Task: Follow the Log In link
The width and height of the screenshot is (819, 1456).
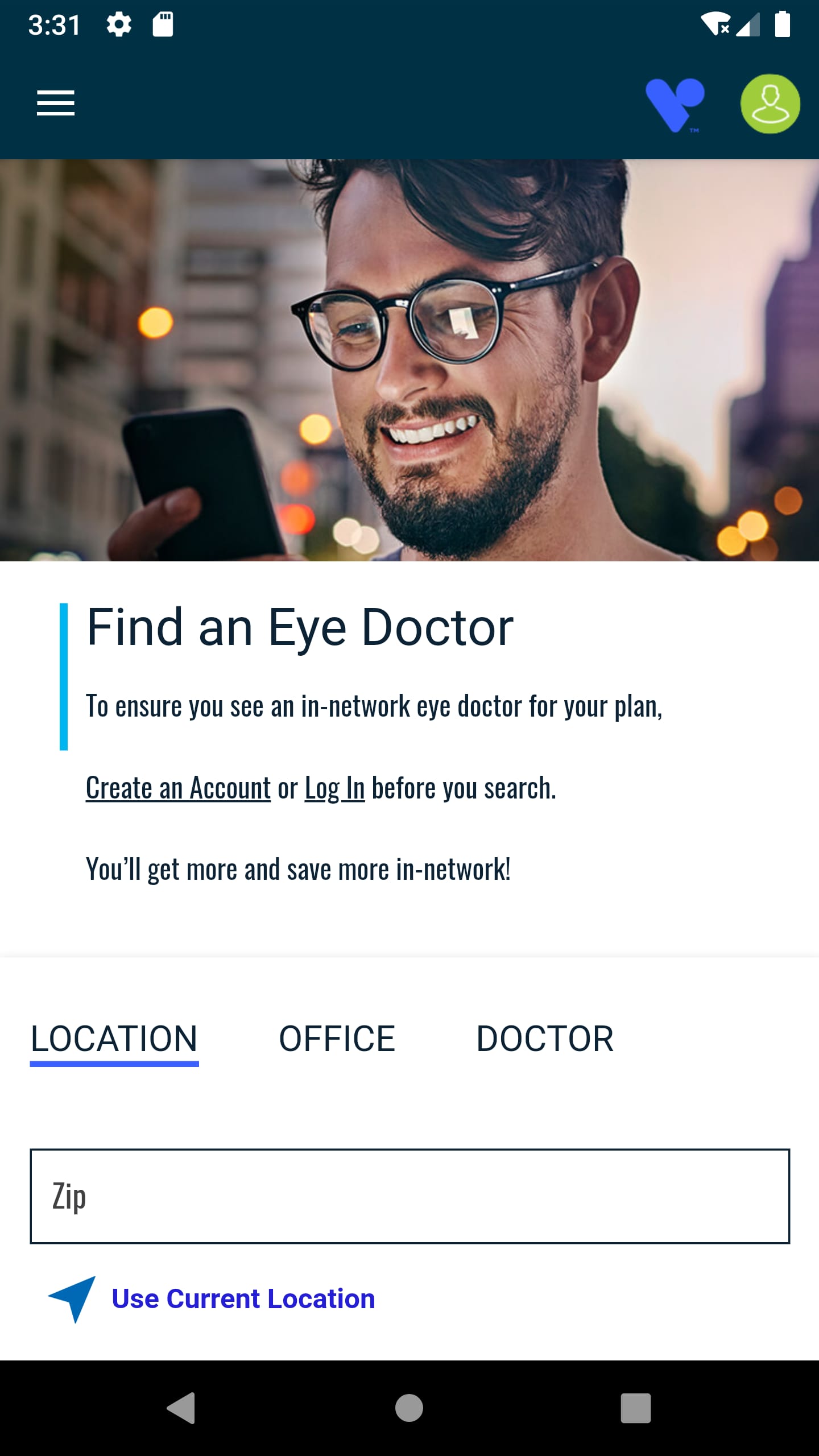Action: click(334, 788)
